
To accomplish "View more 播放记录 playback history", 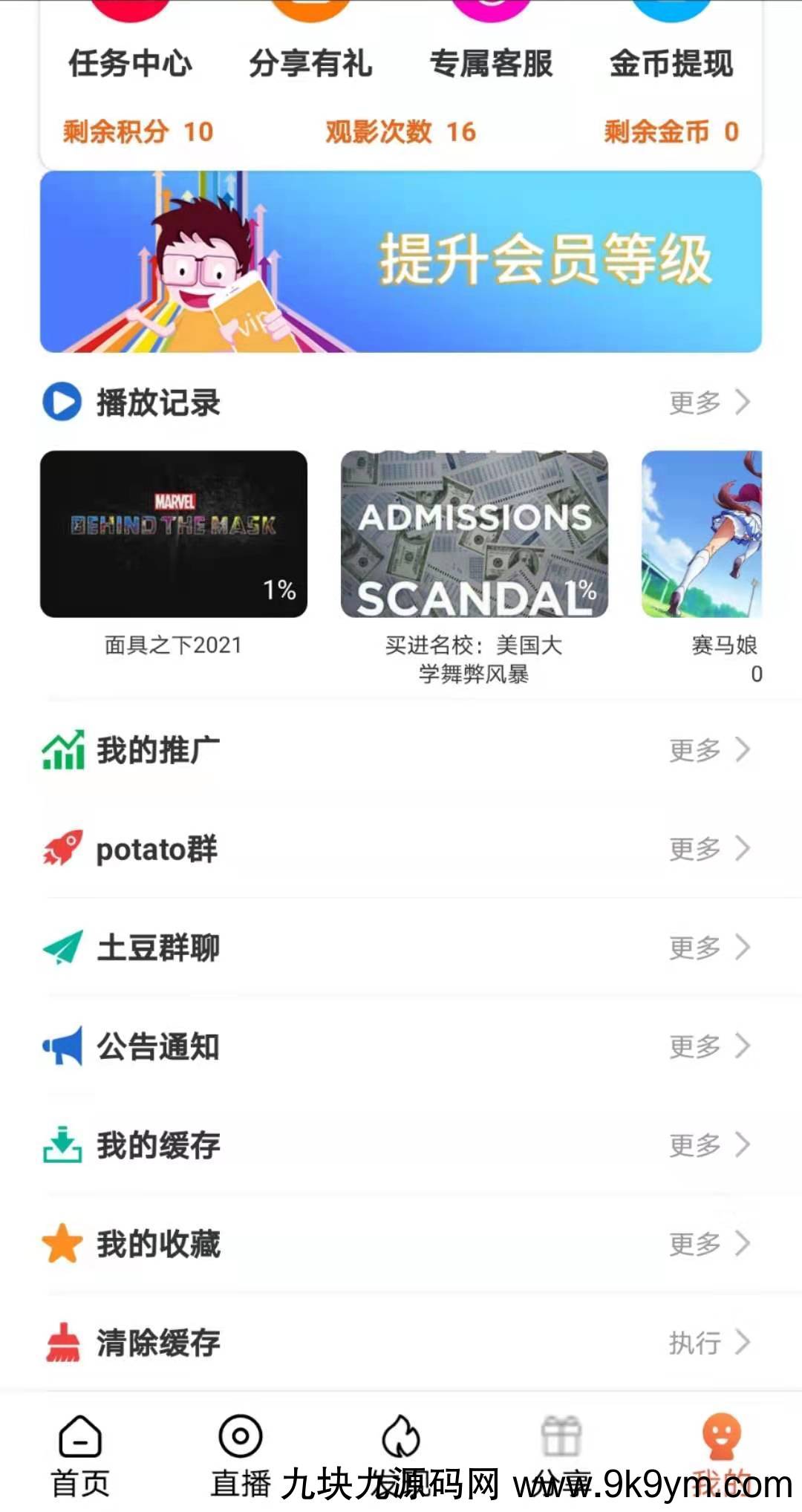I will [708, 403].
